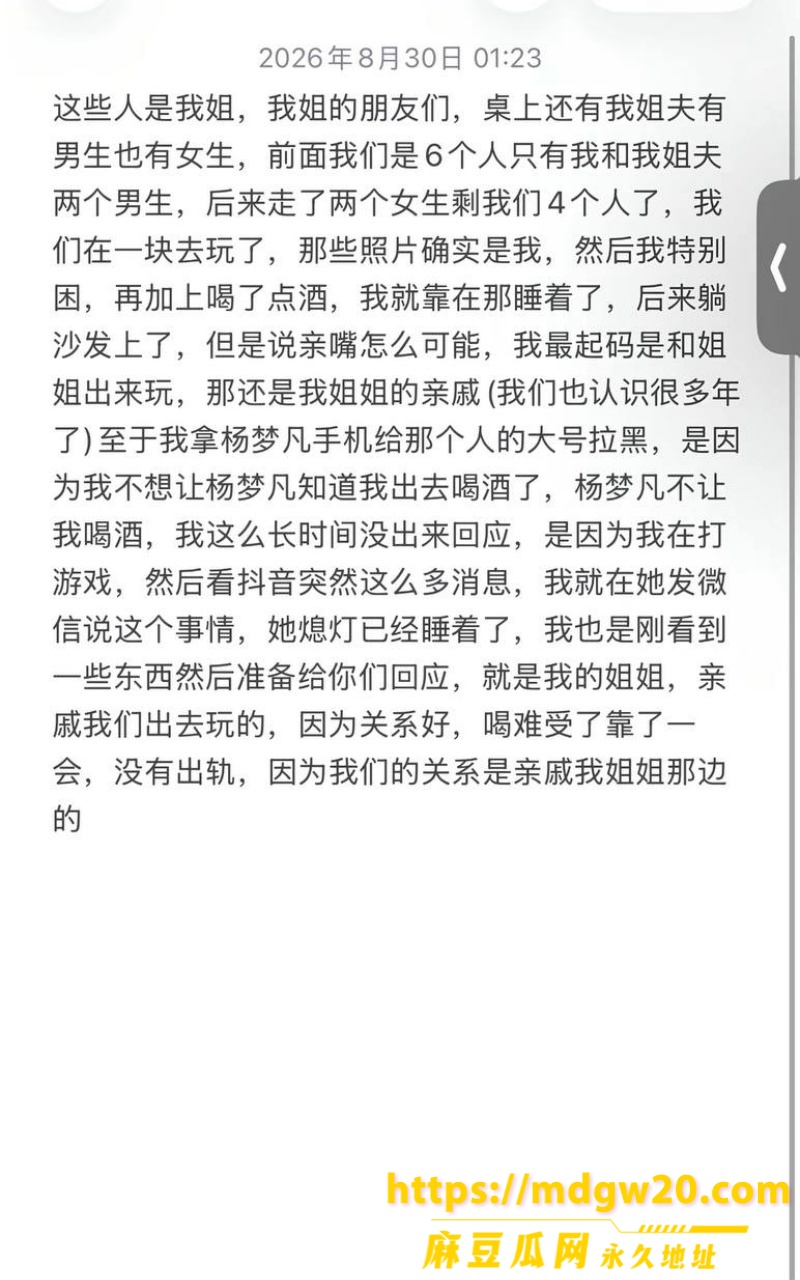
Task: Expand the side panel arrow handle
Action: pos(779,268)
